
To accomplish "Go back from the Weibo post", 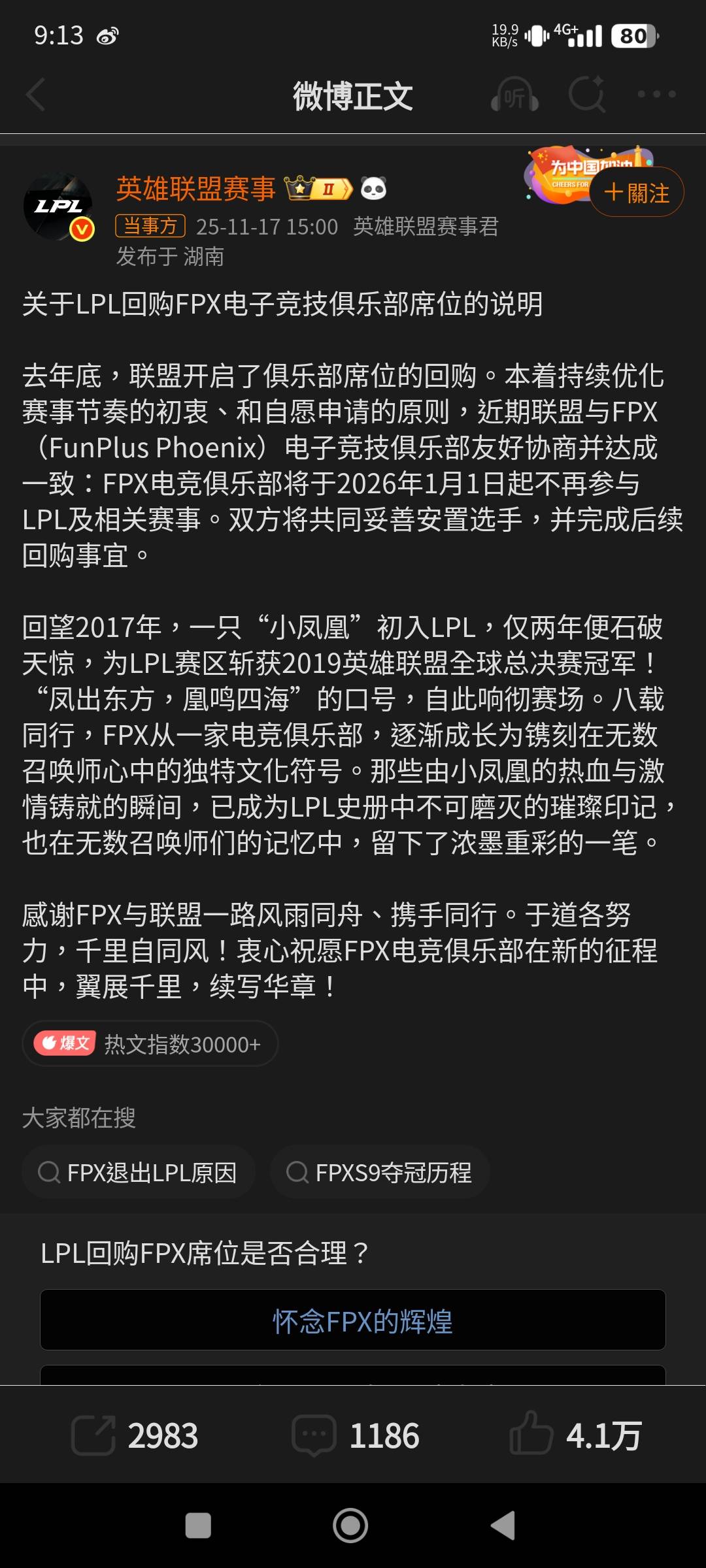I will pyautogui.click(x=36, y=95).
